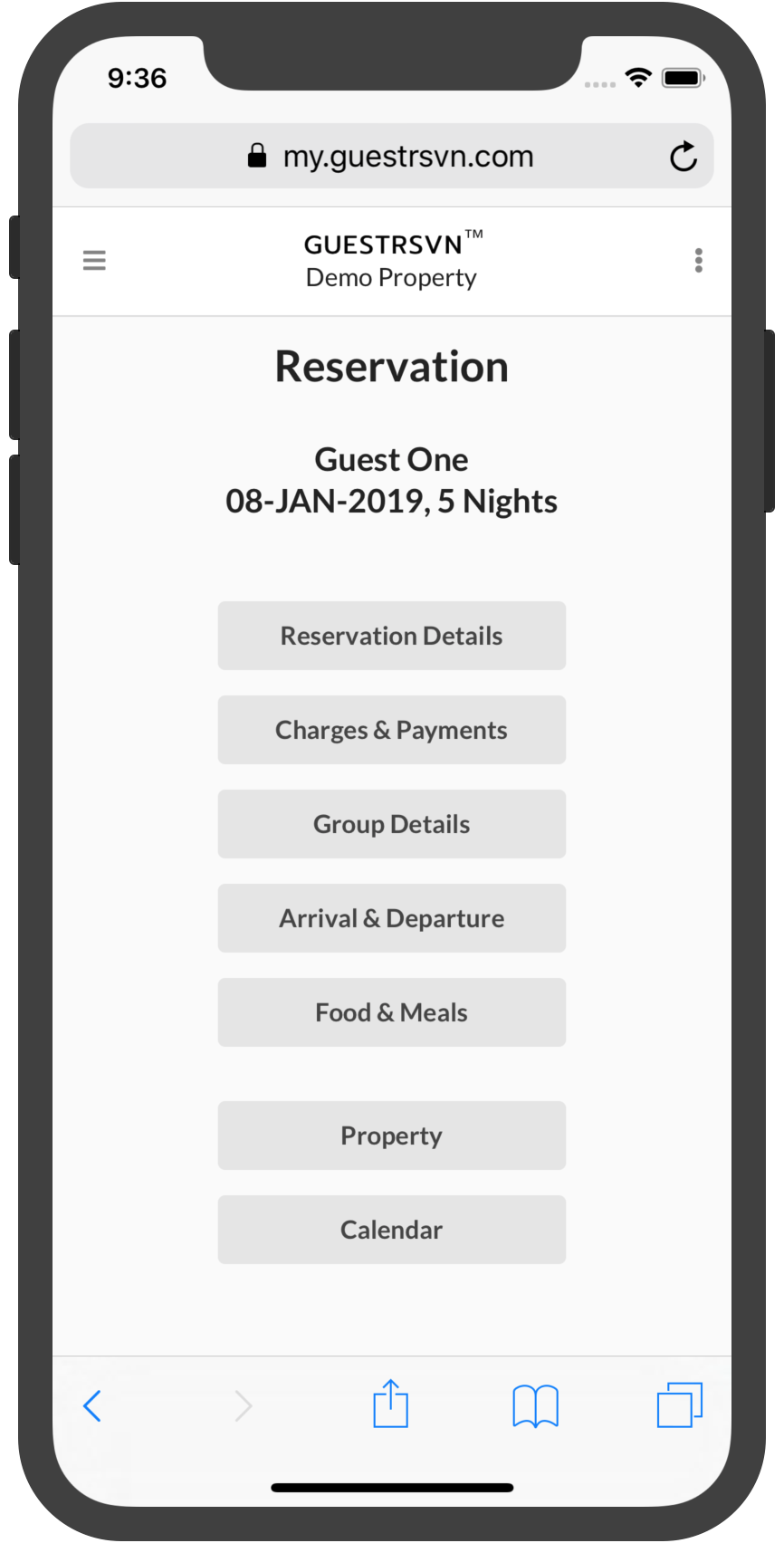Open Safari bookmarks
This screenshot has width=784, height=1543.
point(536,1406)
